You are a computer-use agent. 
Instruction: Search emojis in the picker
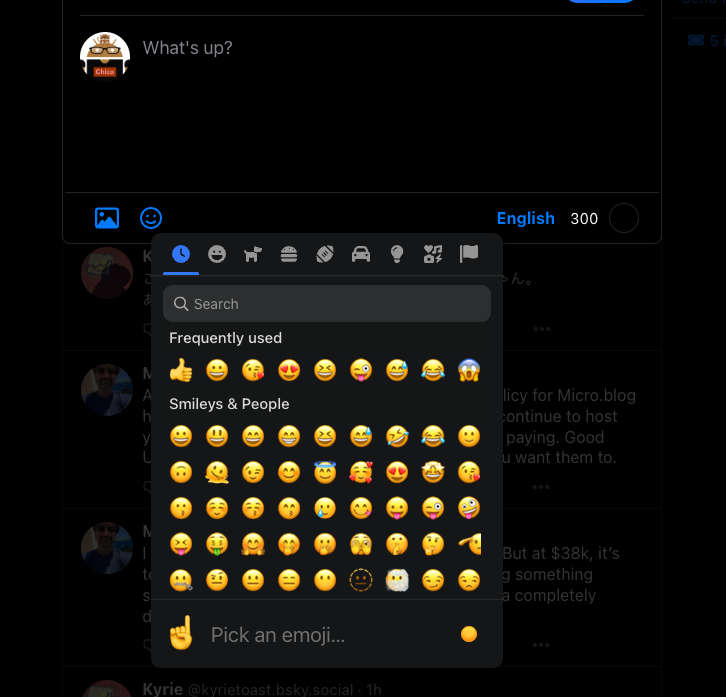coord(327,304)
